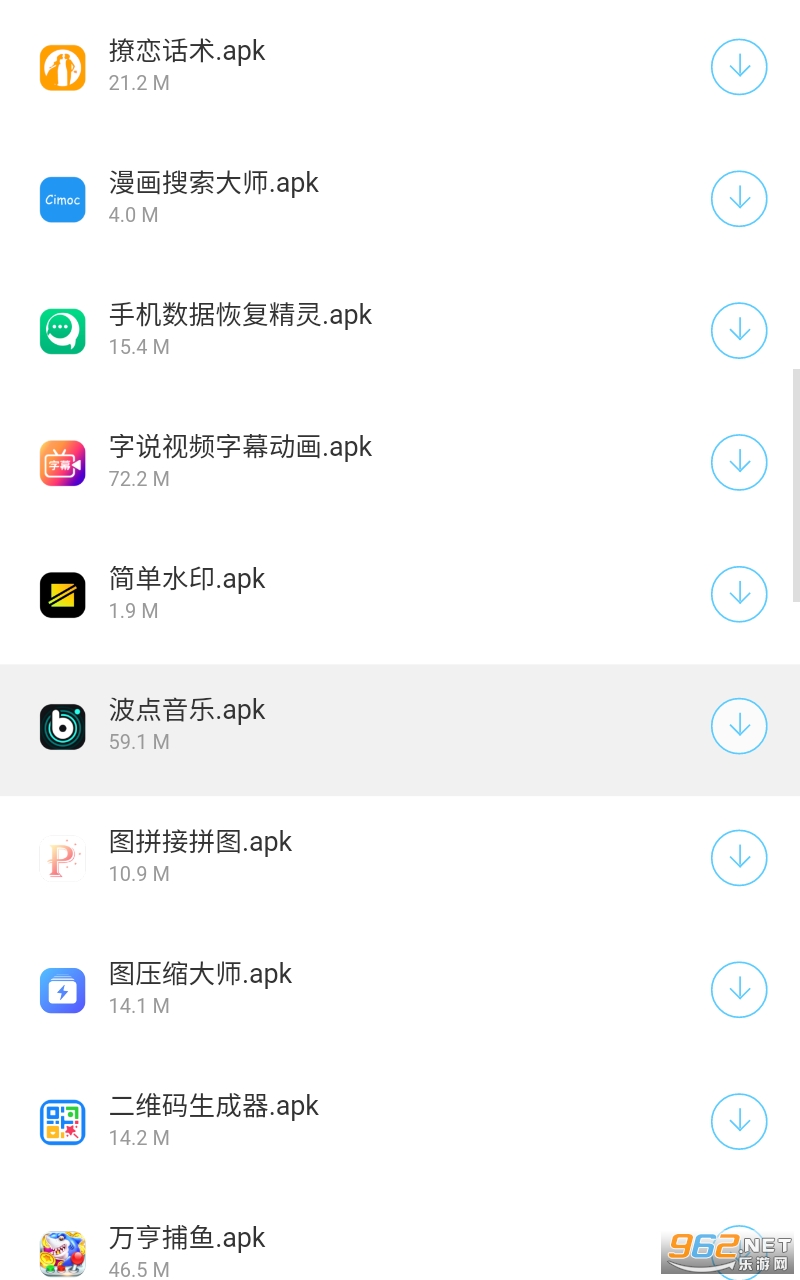
Task: Download 波点音乐.apk
Action: coord(739,726)
